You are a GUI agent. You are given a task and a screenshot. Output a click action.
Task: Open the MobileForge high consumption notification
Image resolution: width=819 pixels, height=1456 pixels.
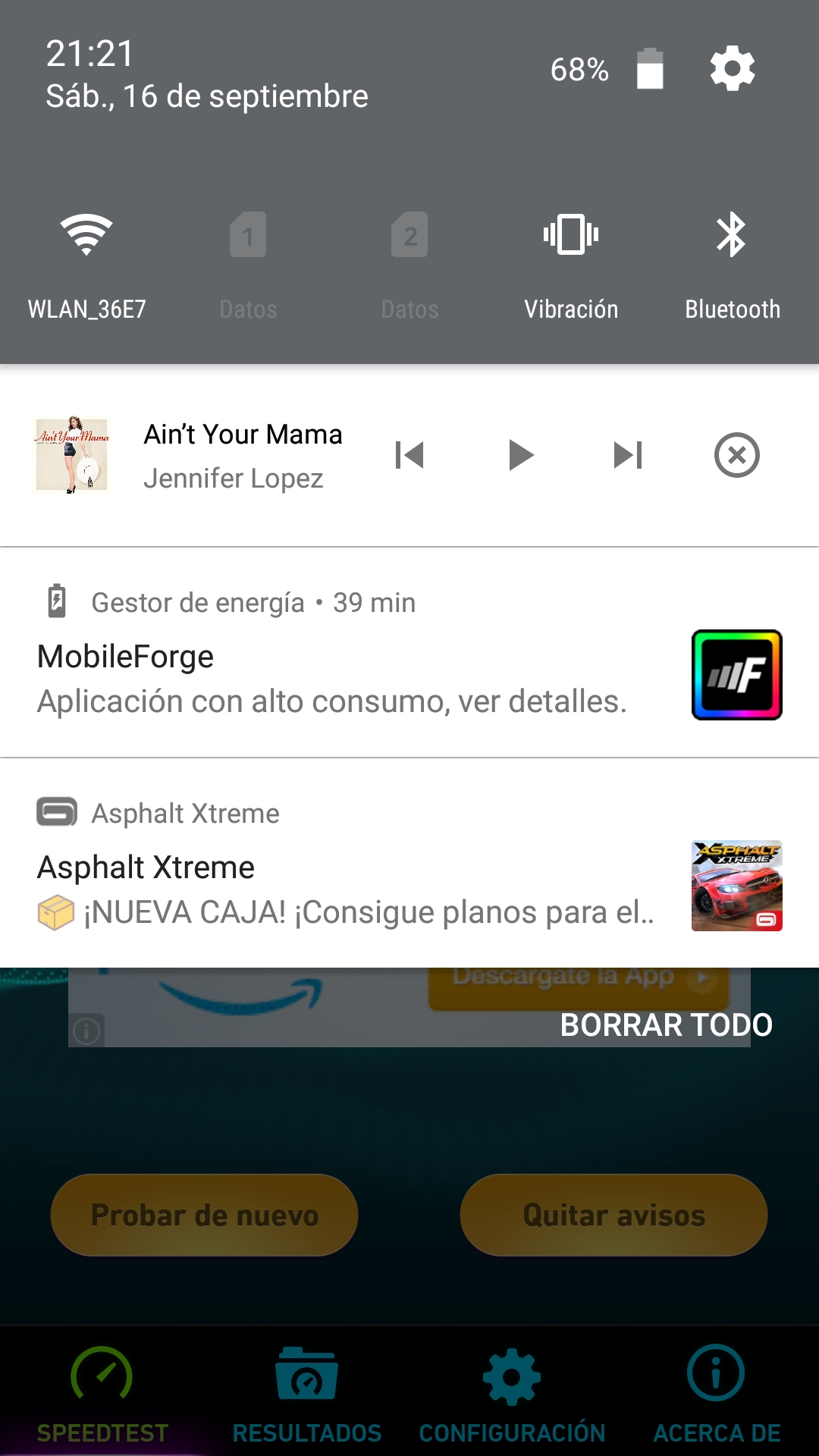(409, 652)
